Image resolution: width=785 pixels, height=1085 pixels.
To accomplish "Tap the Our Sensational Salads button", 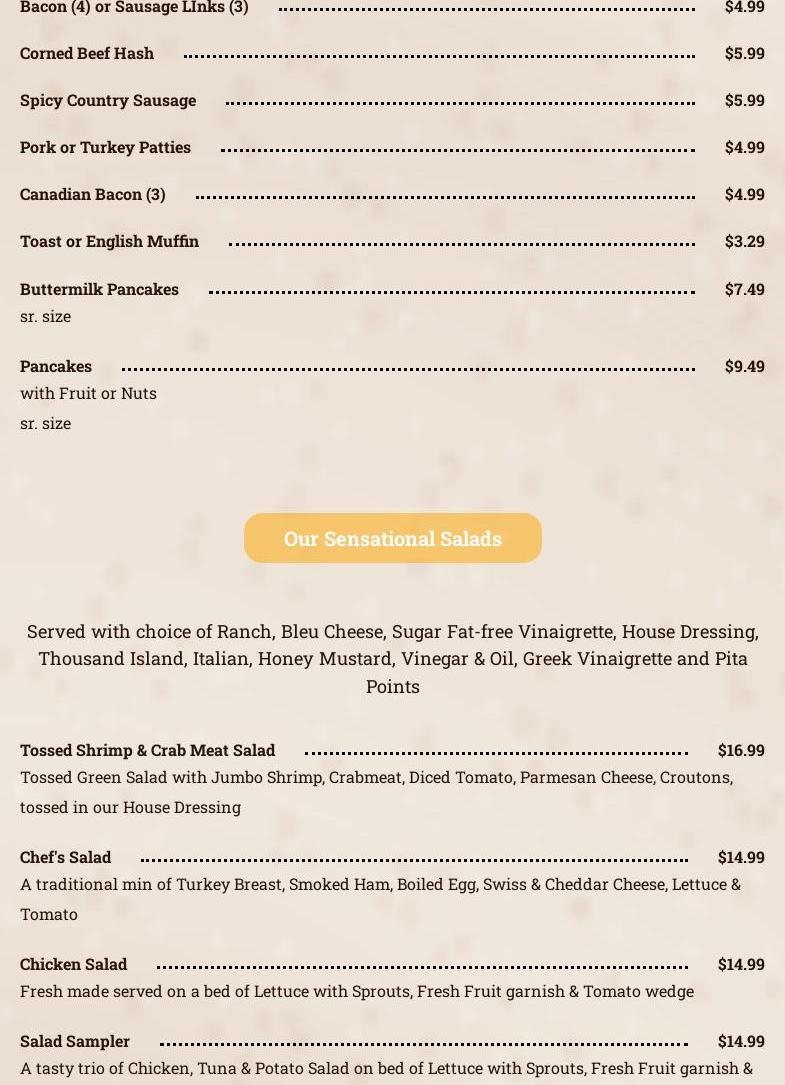I will (392, 538).
